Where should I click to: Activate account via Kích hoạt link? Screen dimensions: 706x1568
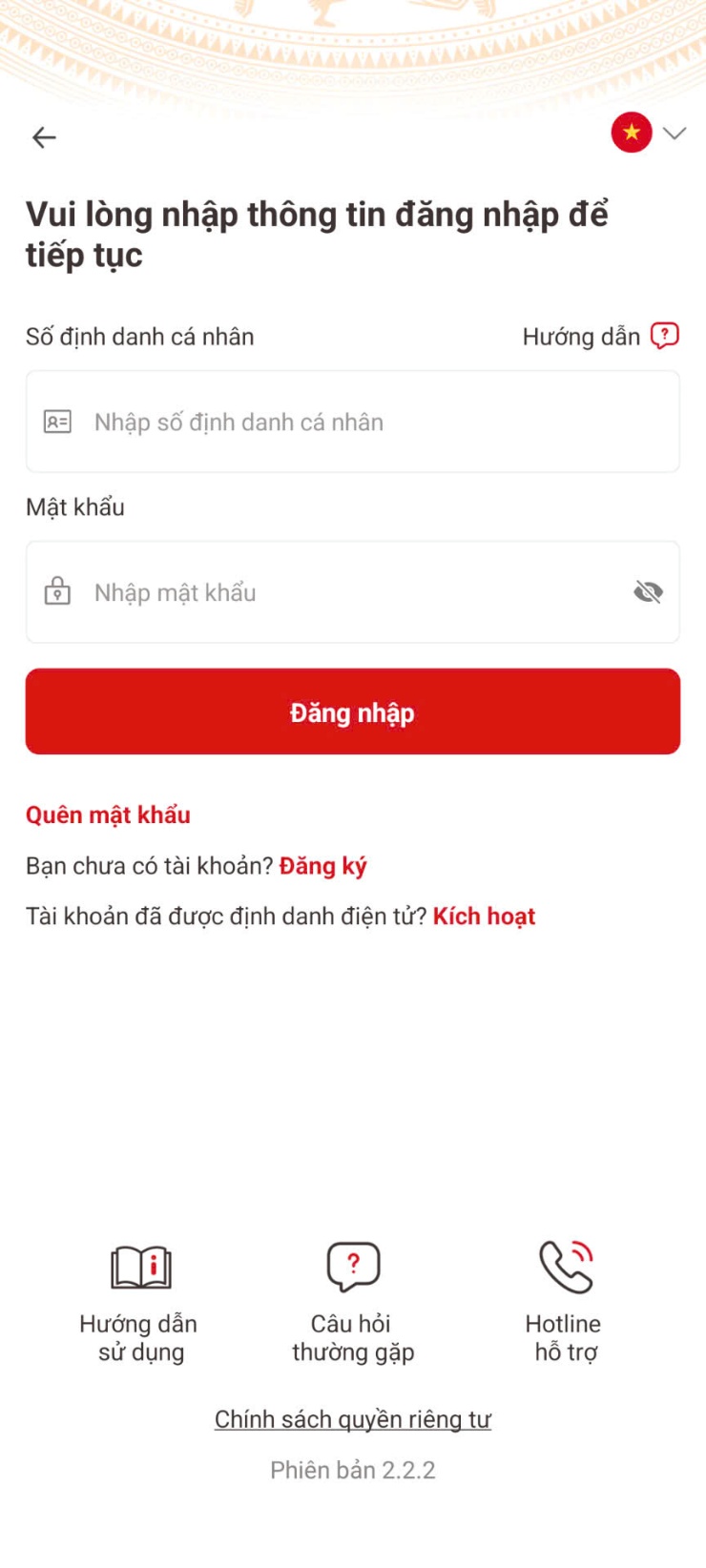485,917
